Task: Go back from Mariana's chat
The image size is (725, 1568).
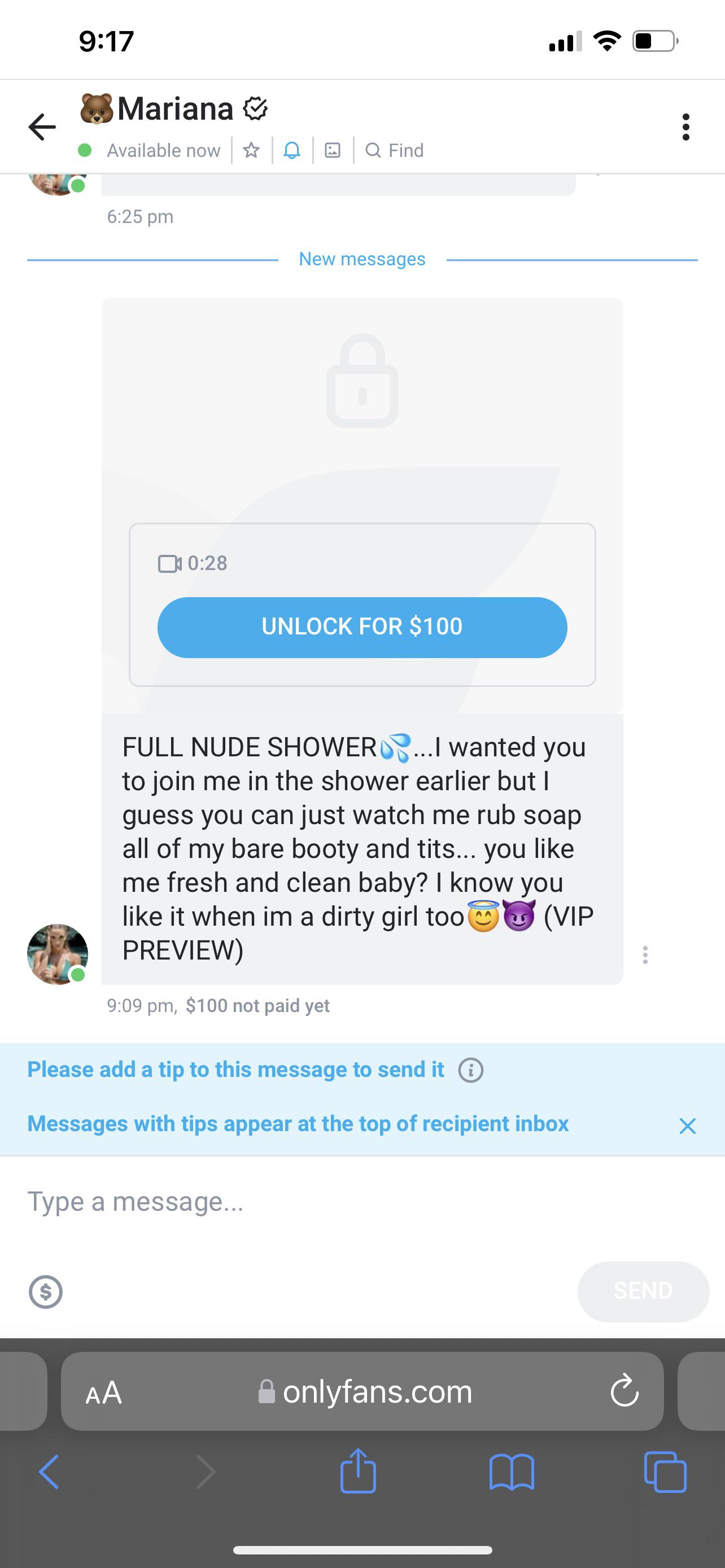Action: (42, 126)
